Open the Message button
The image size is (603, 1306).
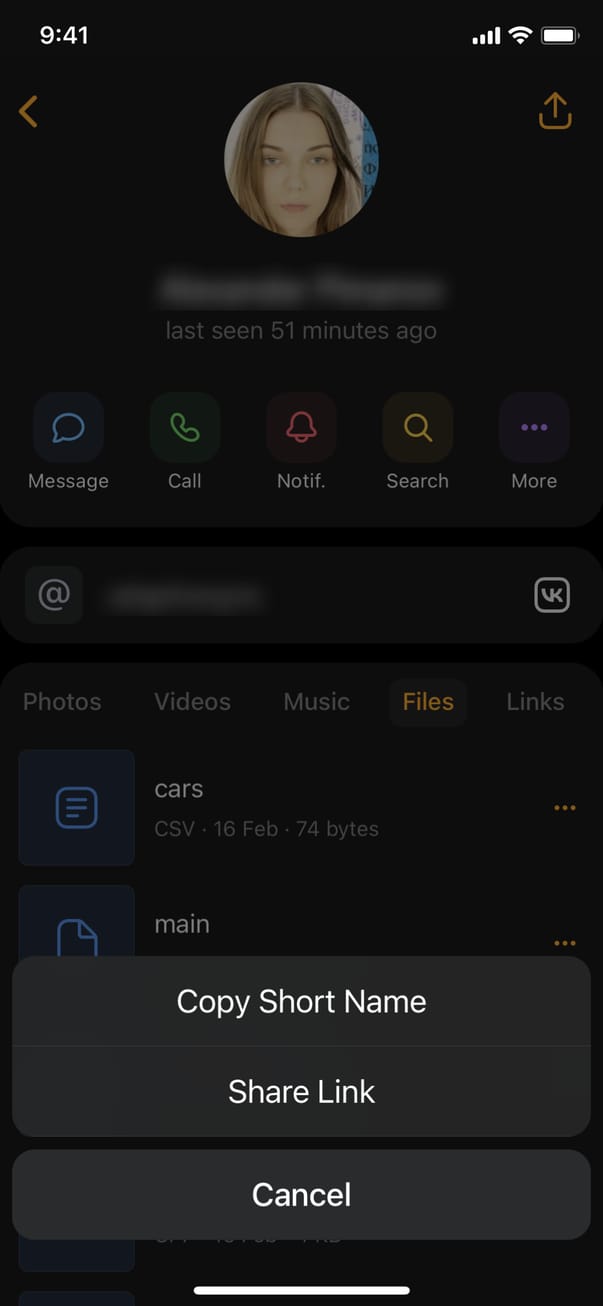tap(68, 429)
